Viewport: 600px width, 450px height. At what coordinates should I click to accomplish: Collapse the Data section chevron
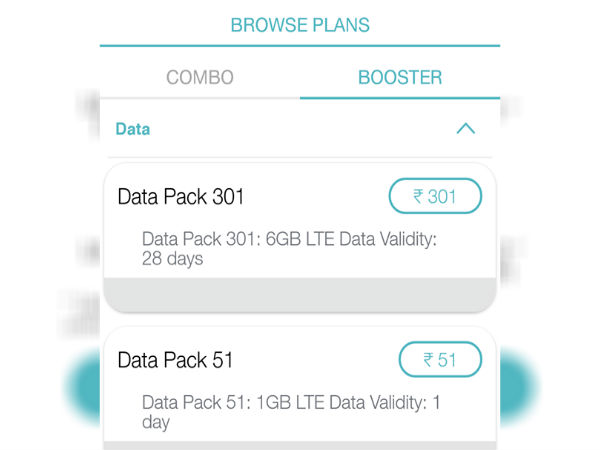pos(465,129)
